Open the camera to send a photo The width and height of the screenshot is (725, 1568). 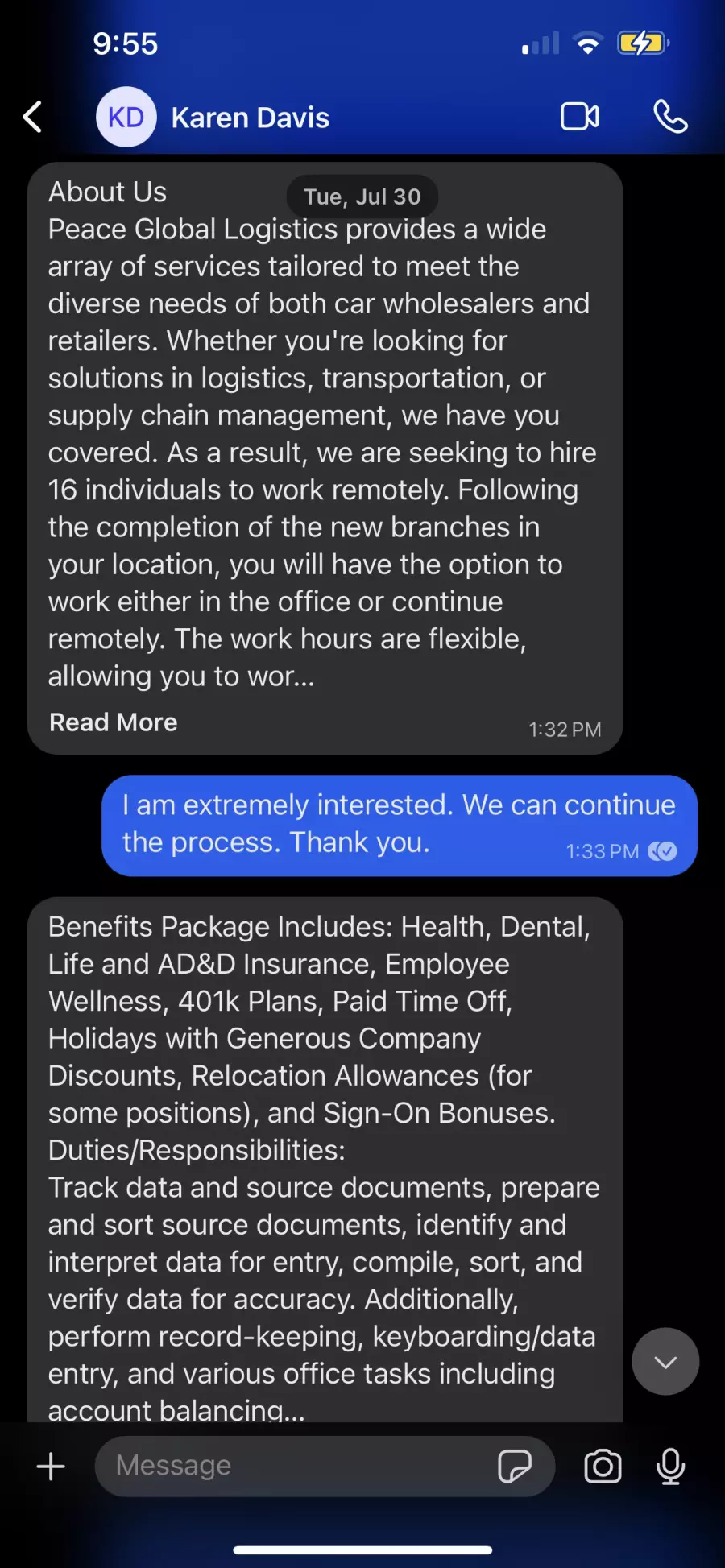(x=603, y=1467)
